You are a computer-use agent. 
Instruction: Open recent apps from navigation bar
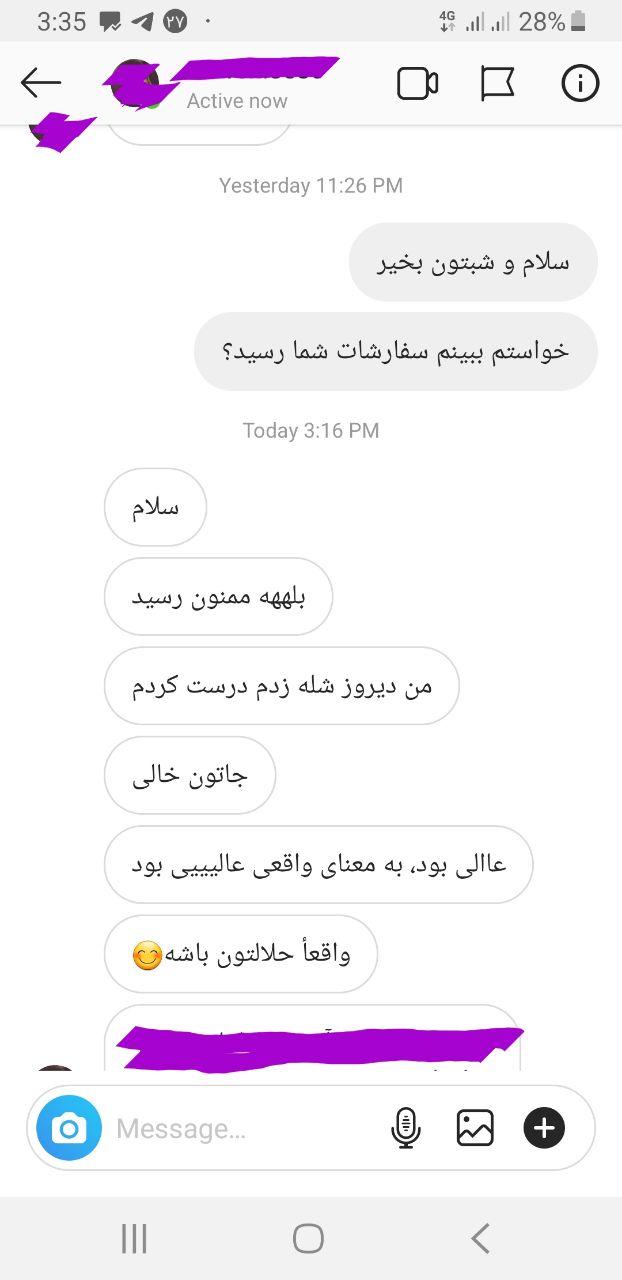tap(134, 1238)
